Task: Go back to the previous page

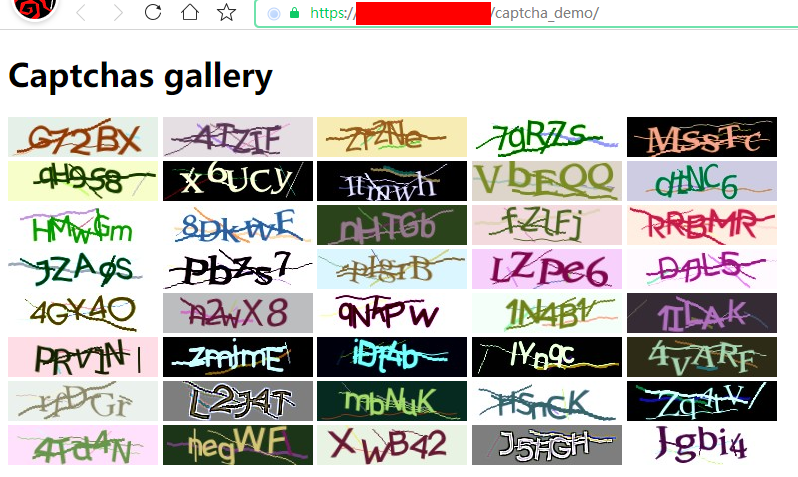Action: pyautogui.click(x=82, y=13)
